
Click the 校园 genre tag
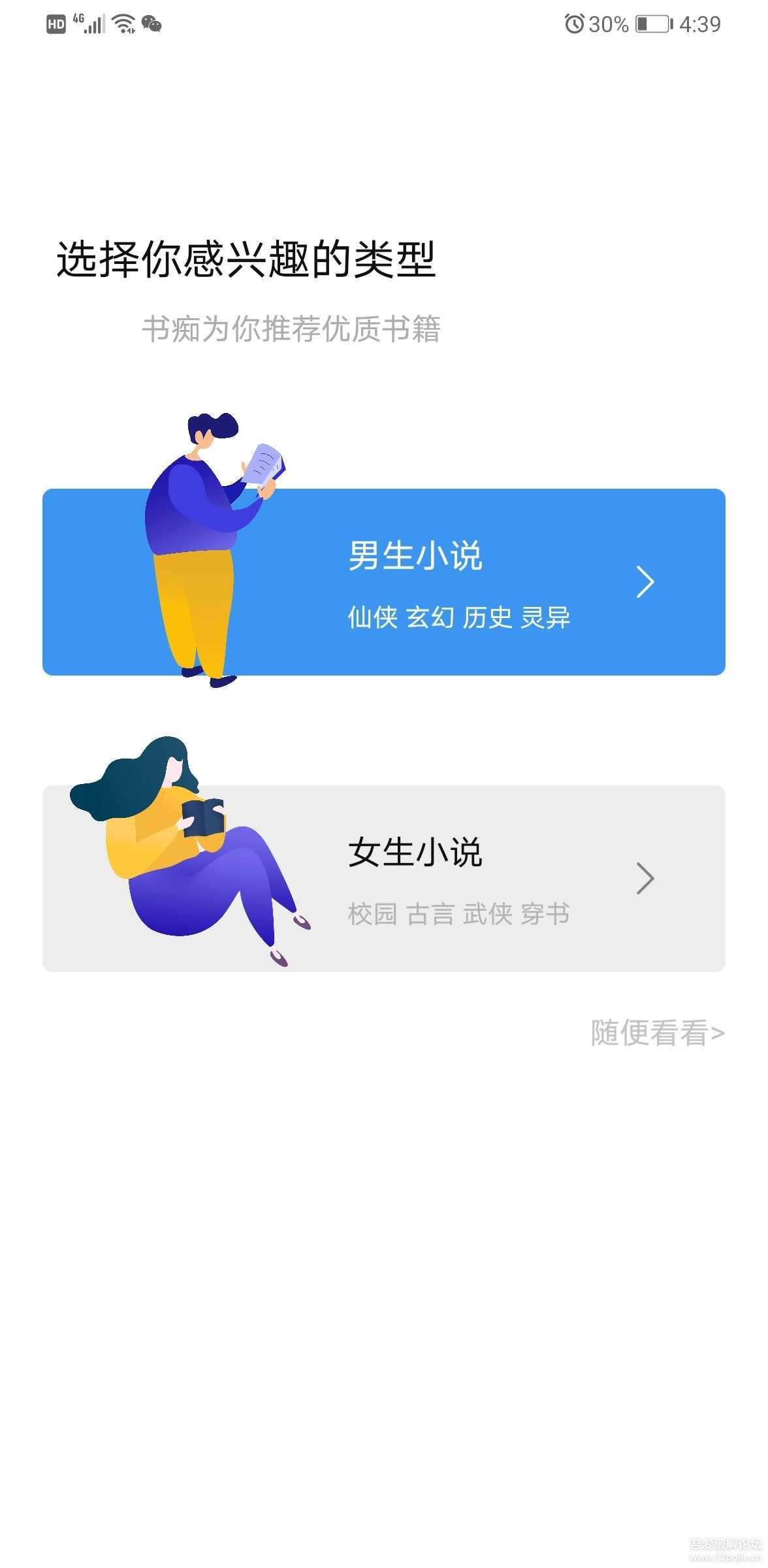click(x=371, y=915)
